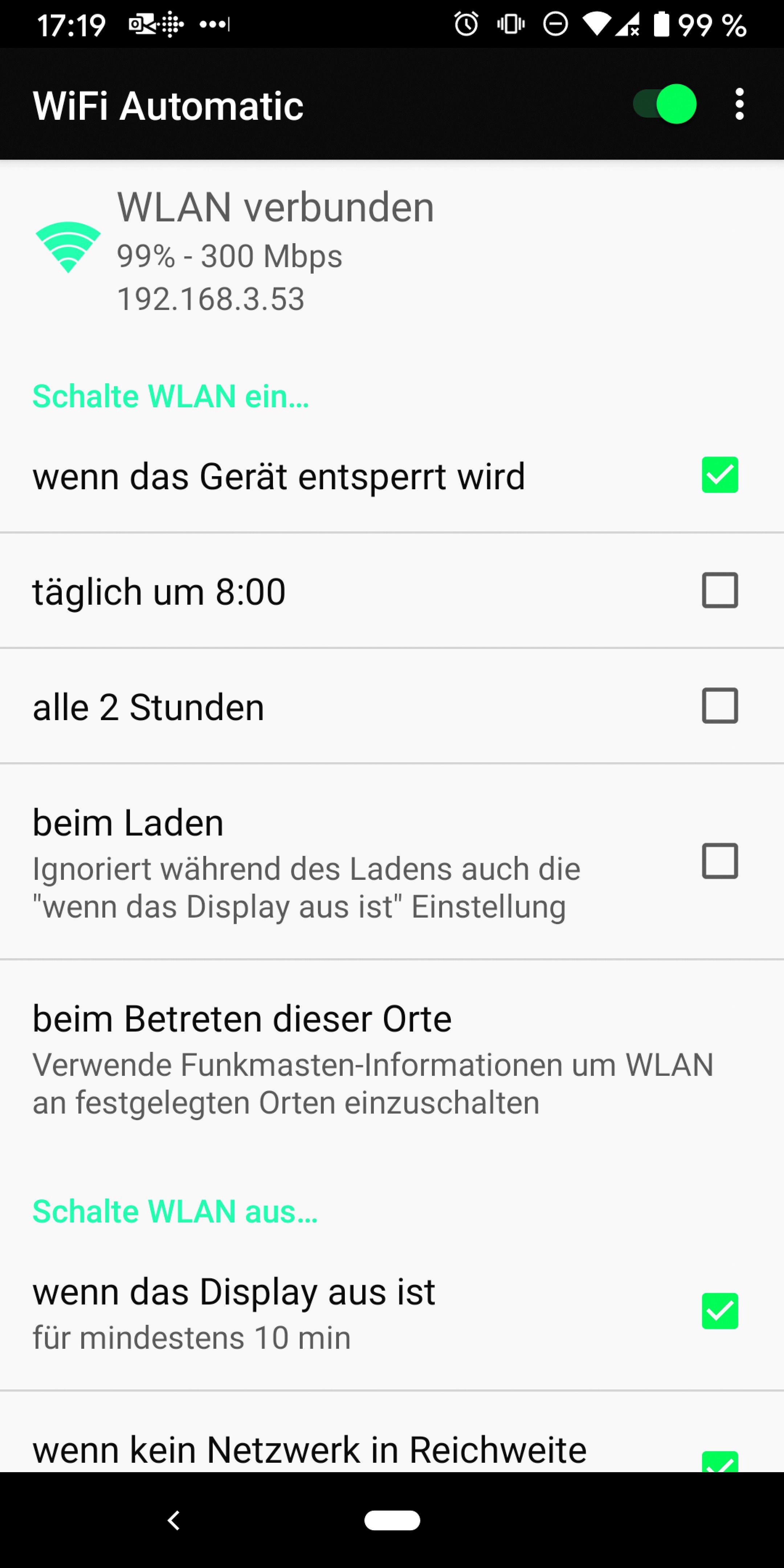Enable the 'alle 2 Stunden' option
This screenshot has width=784, height=1568.
coord(721,706)
